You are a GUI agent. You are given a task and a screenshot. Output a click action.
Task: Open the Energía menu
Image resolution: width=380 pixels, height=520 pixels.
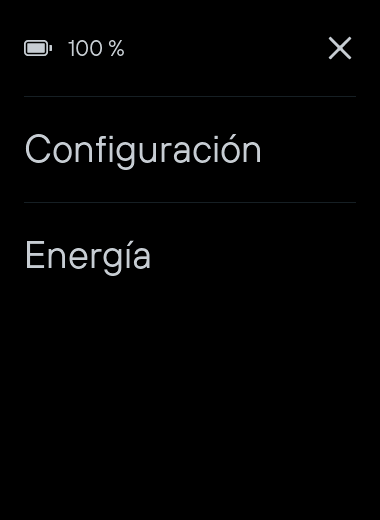coord(190,256)
